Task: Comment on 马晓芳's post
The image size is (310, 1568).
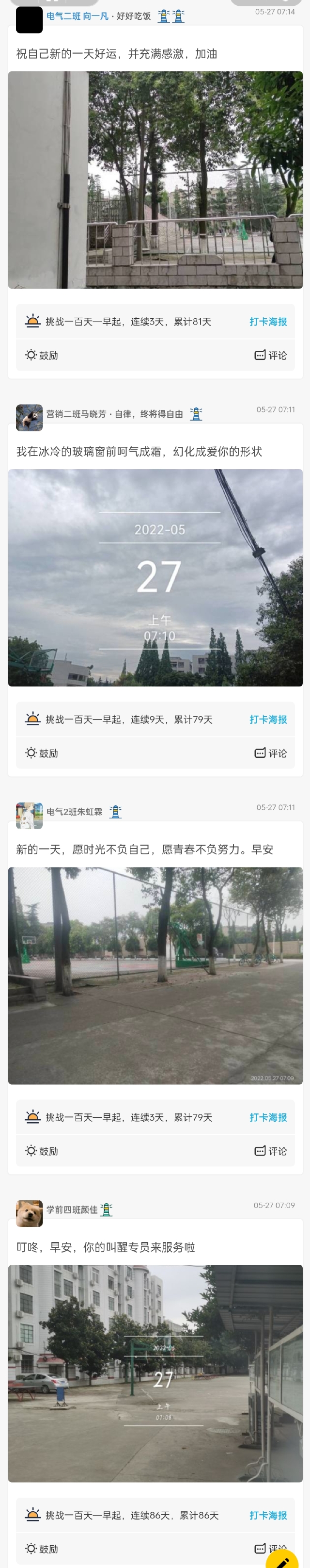Action: tap(270, 752)
